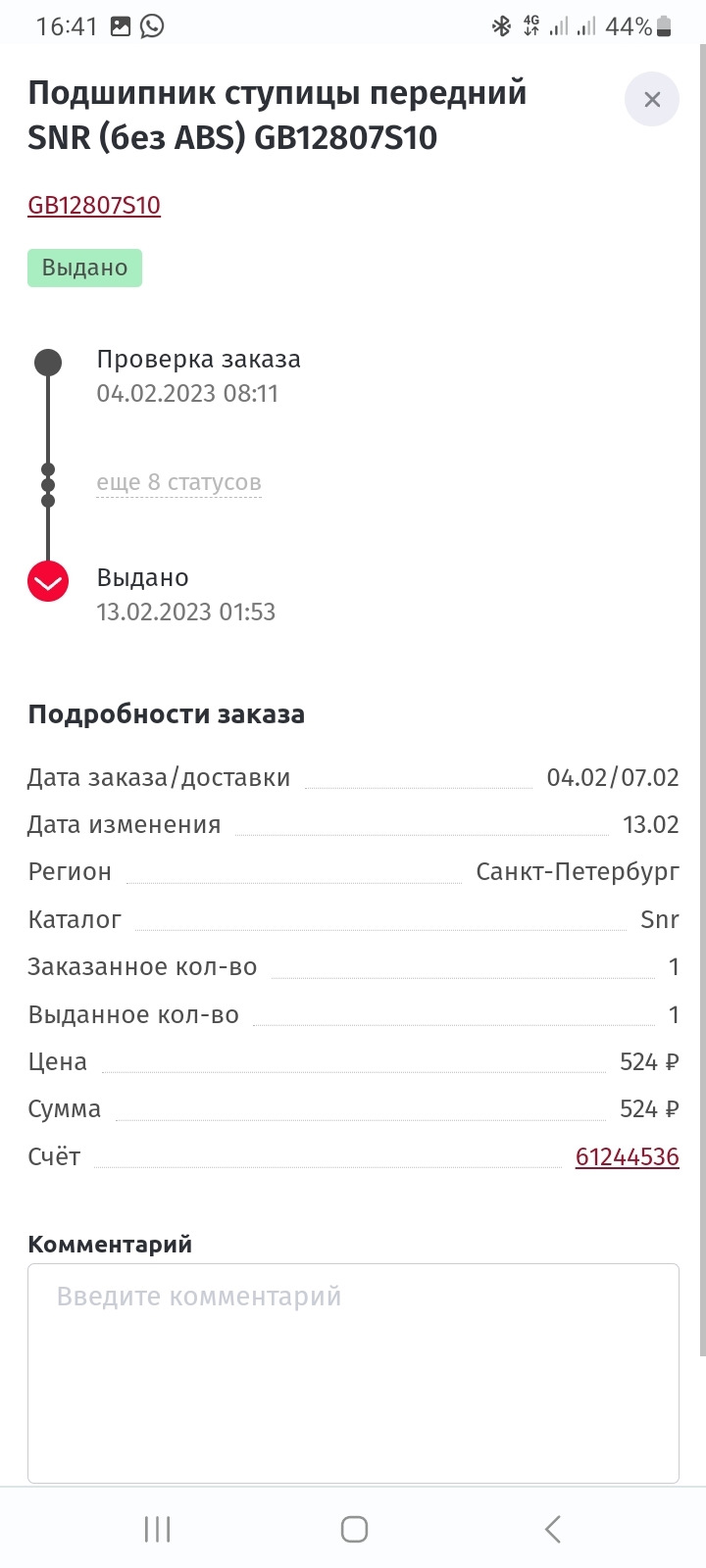Go to the home screen
This screenshot has height=1568, width=706.
354,1529
